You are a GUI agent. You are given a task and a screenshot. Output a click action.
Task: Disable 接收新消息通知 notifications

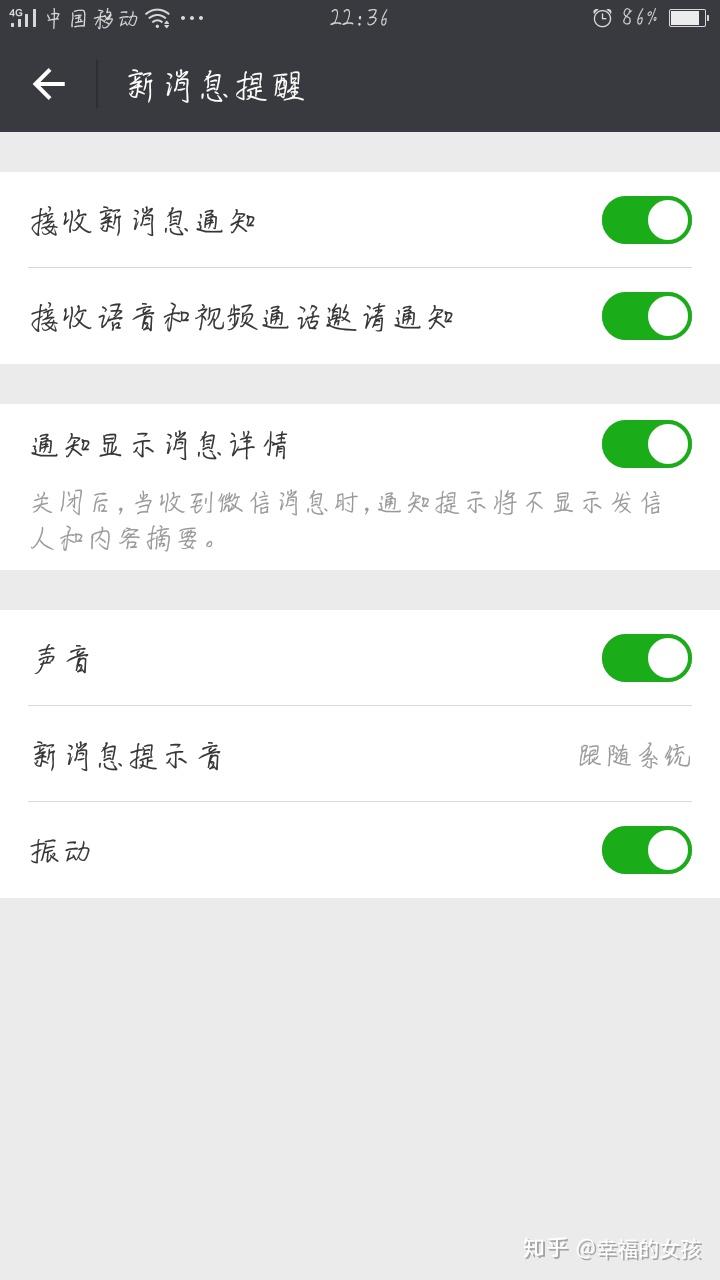pos(646,220)
